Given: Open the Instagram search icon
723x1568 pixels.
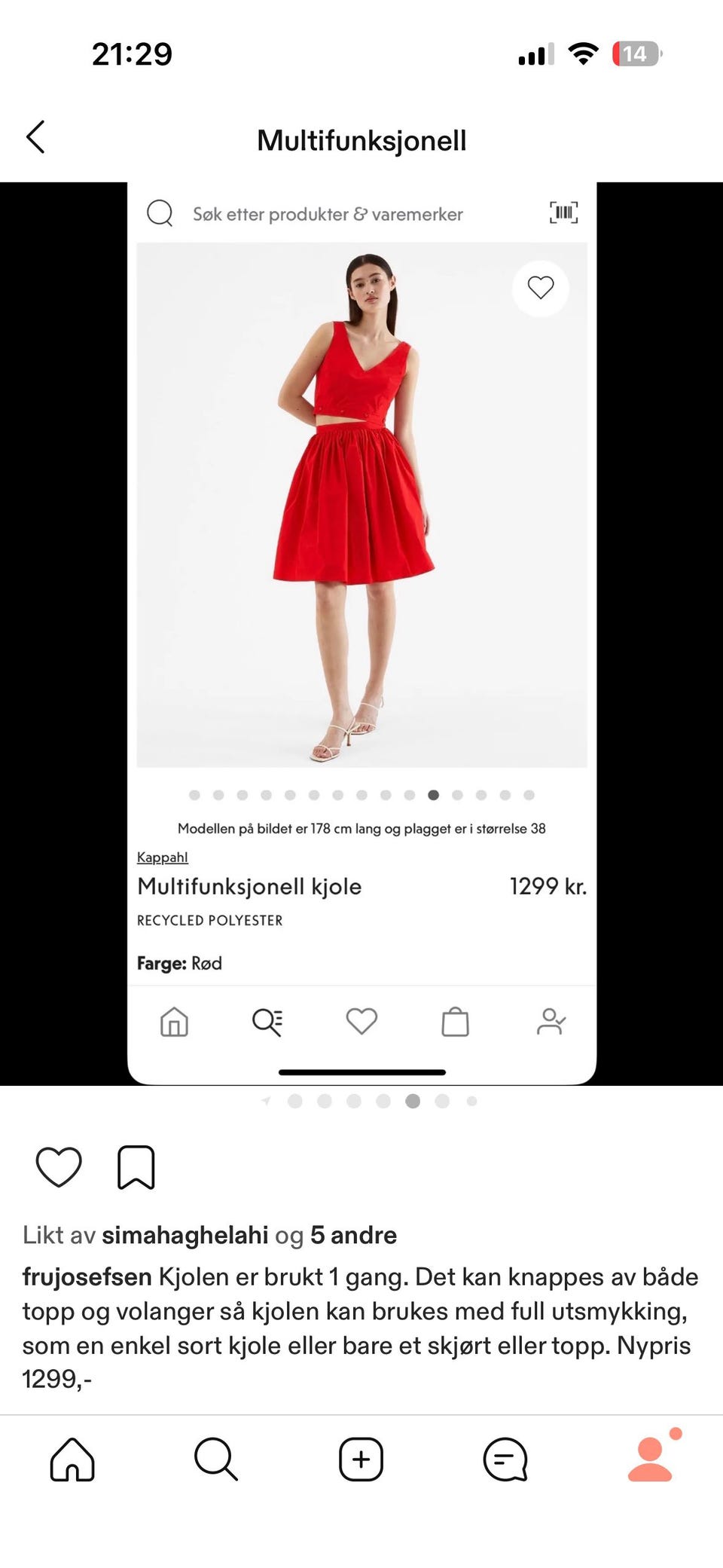Looking at the screenshot, I should point(217,1459).
